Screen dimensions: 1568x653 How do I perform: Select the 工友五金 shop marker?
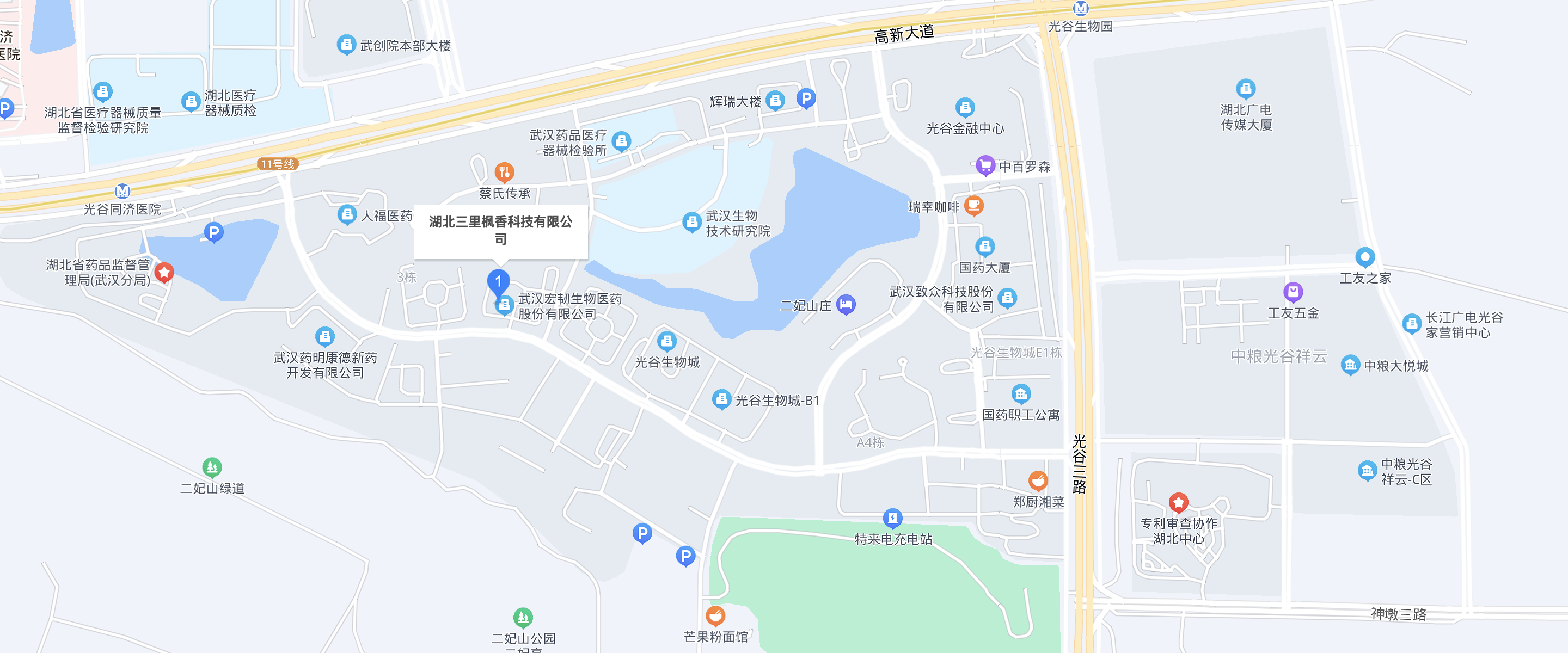click(x=1293, y=292)
